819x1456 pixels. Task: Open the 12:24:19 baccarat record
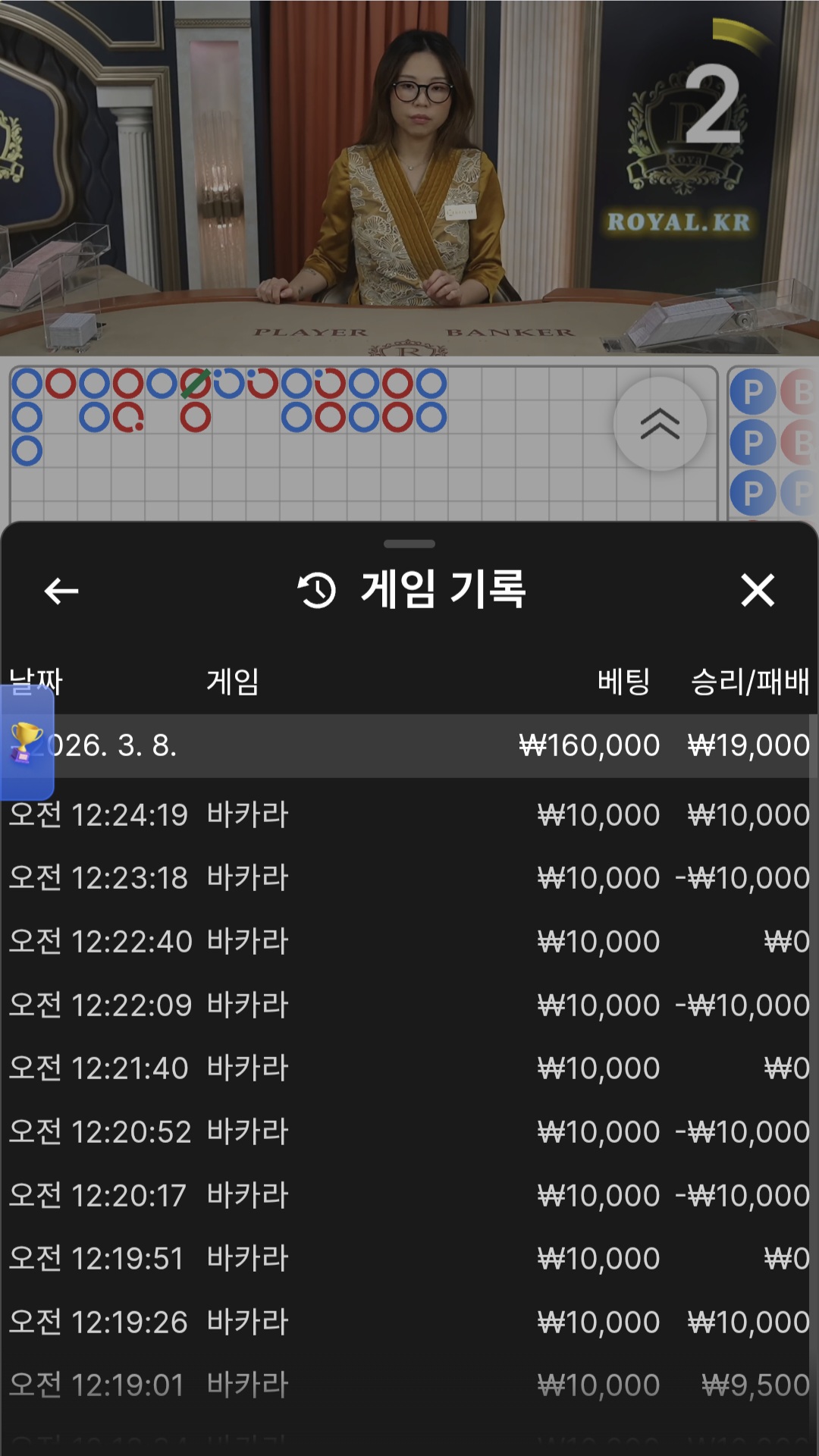(x=409, y=815)
